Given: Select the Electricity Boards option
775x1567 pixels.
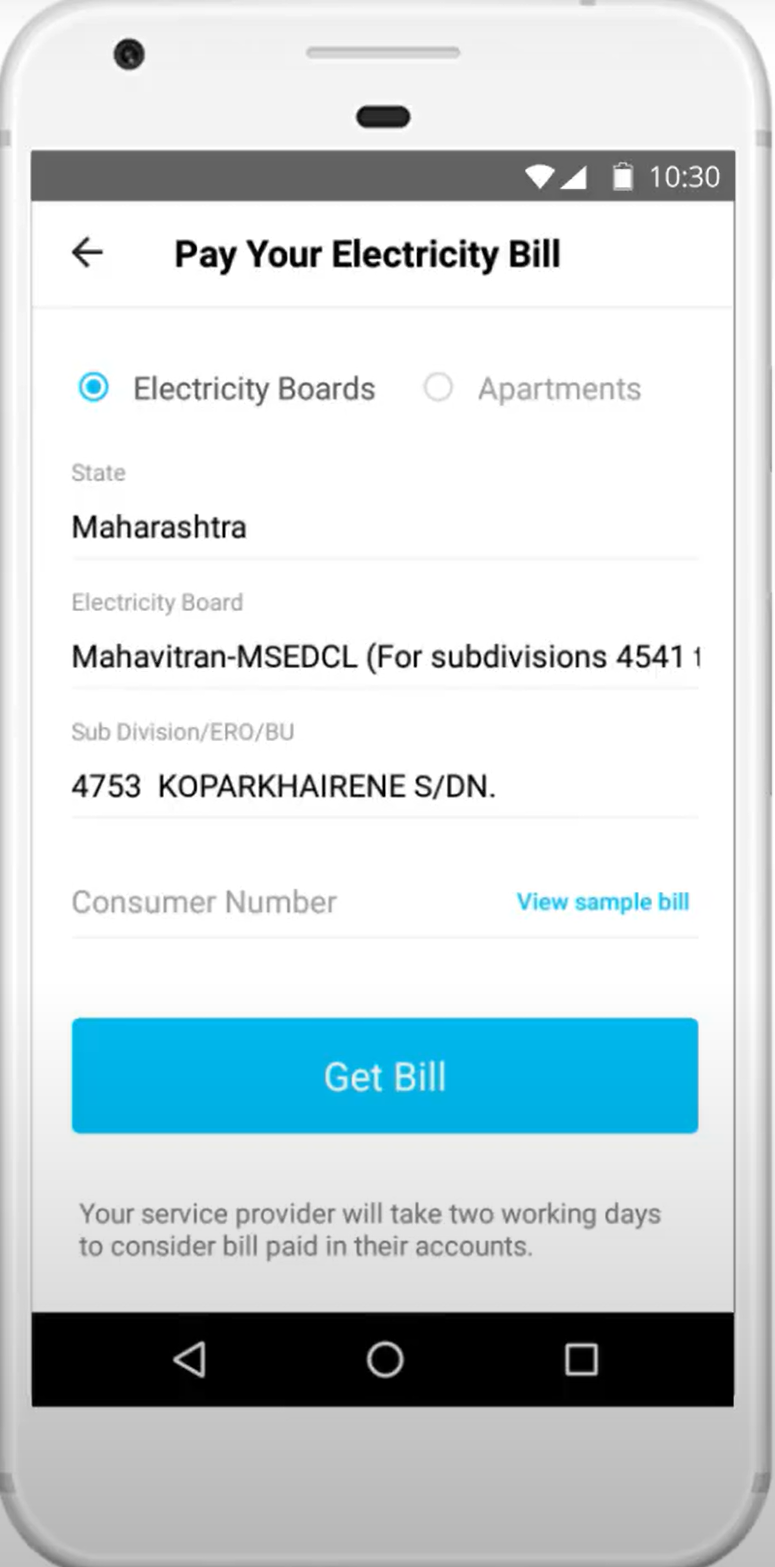Looking at the screenshot, I should [94, 388].
